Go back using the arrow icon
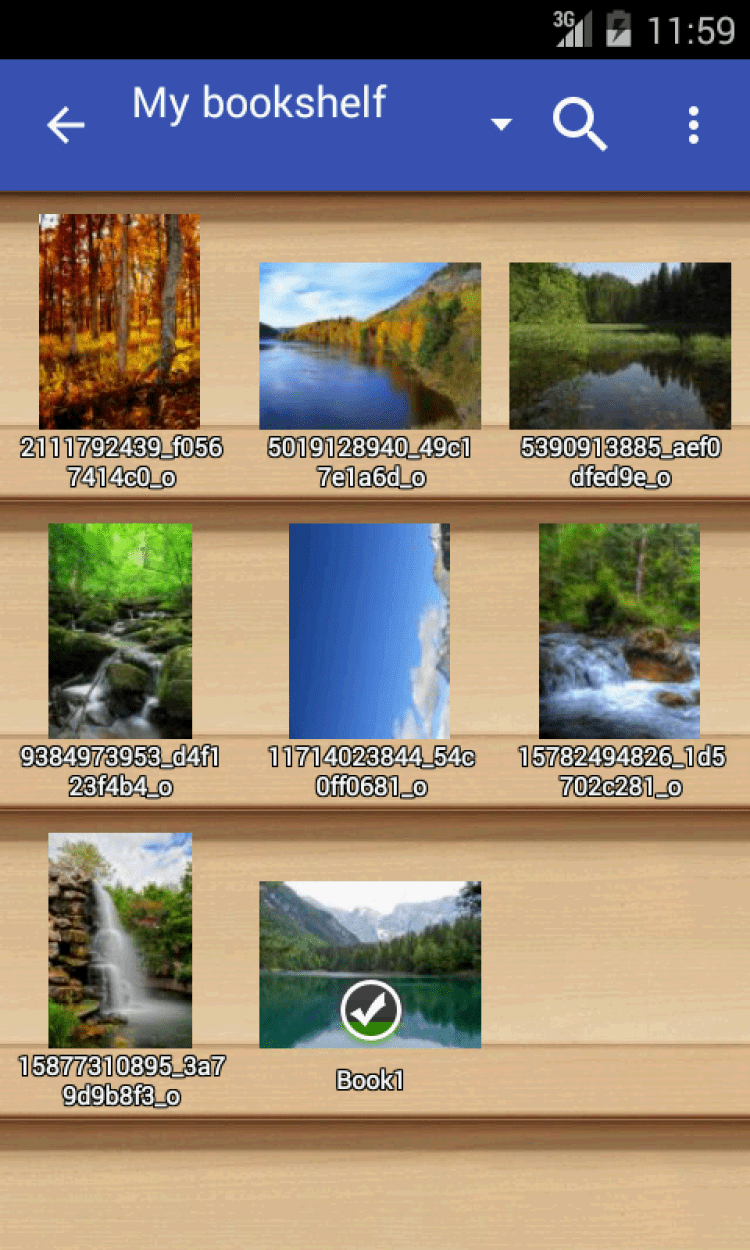750x1250 pixels. [66, 125]
